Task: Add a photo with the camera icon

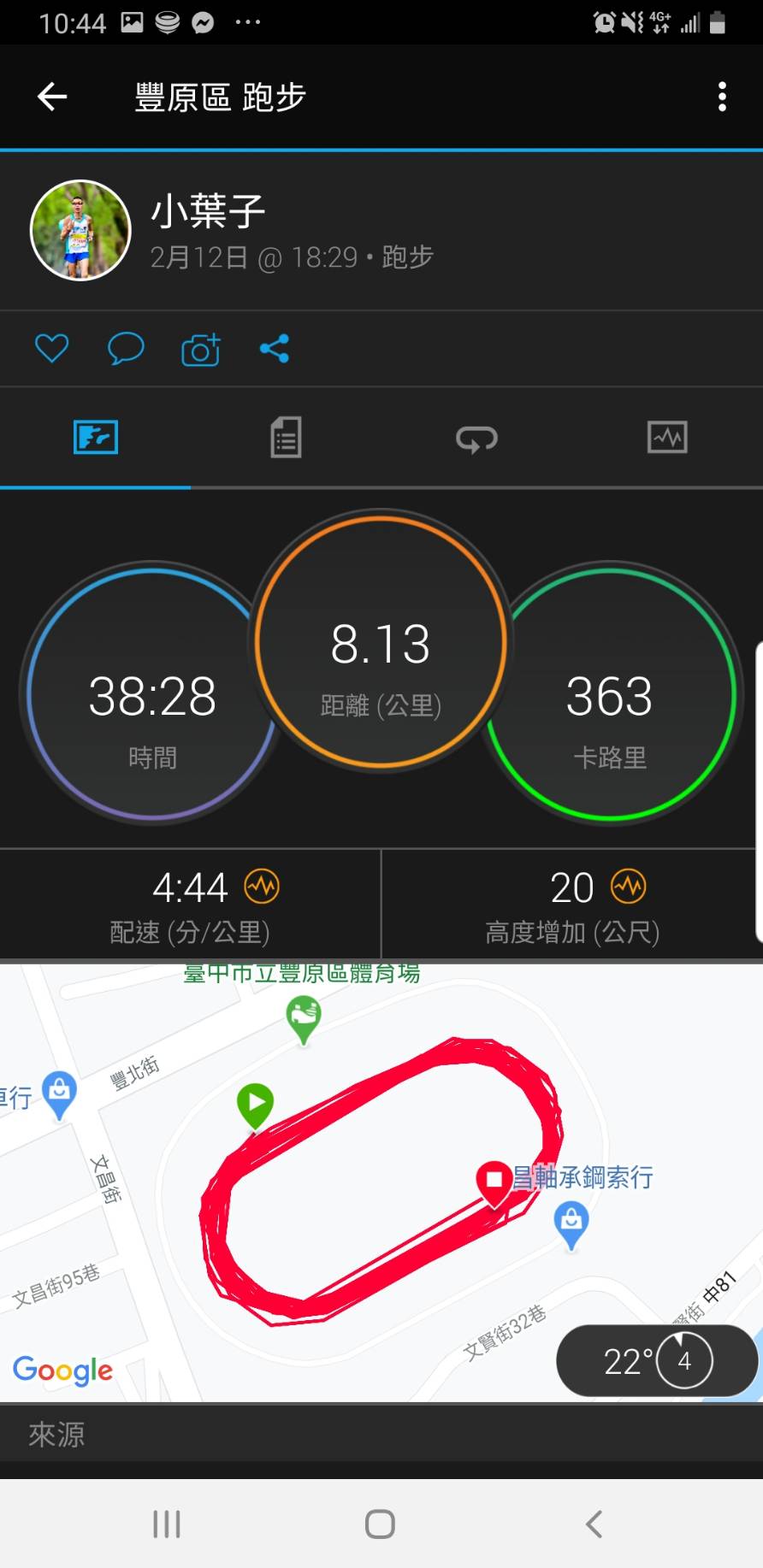Action: (201, 349)
